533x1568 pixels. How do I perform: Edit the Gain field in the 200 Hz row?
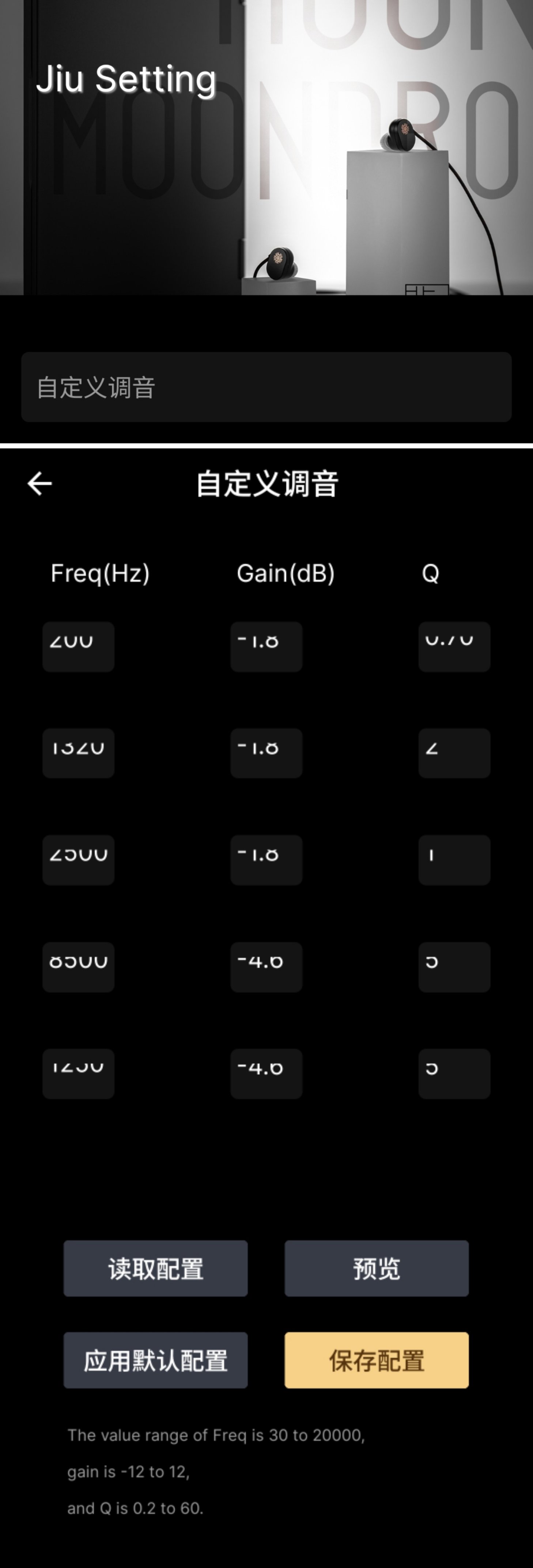(x=266, y=647)
